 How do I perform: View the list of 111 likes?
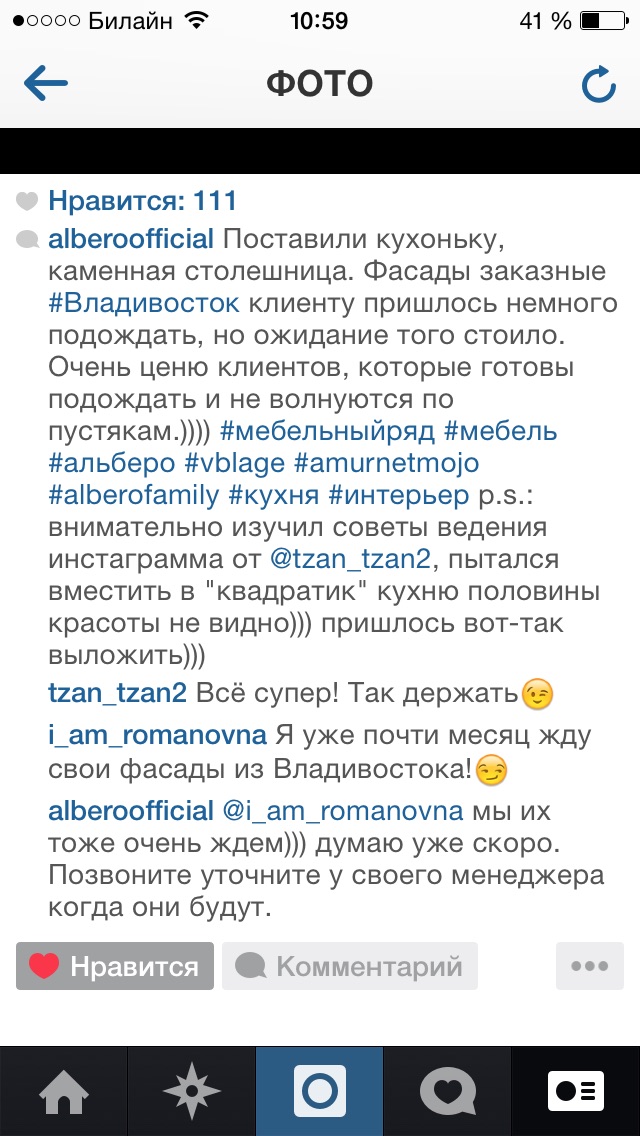pyautogui.click(x=142, y=201)
